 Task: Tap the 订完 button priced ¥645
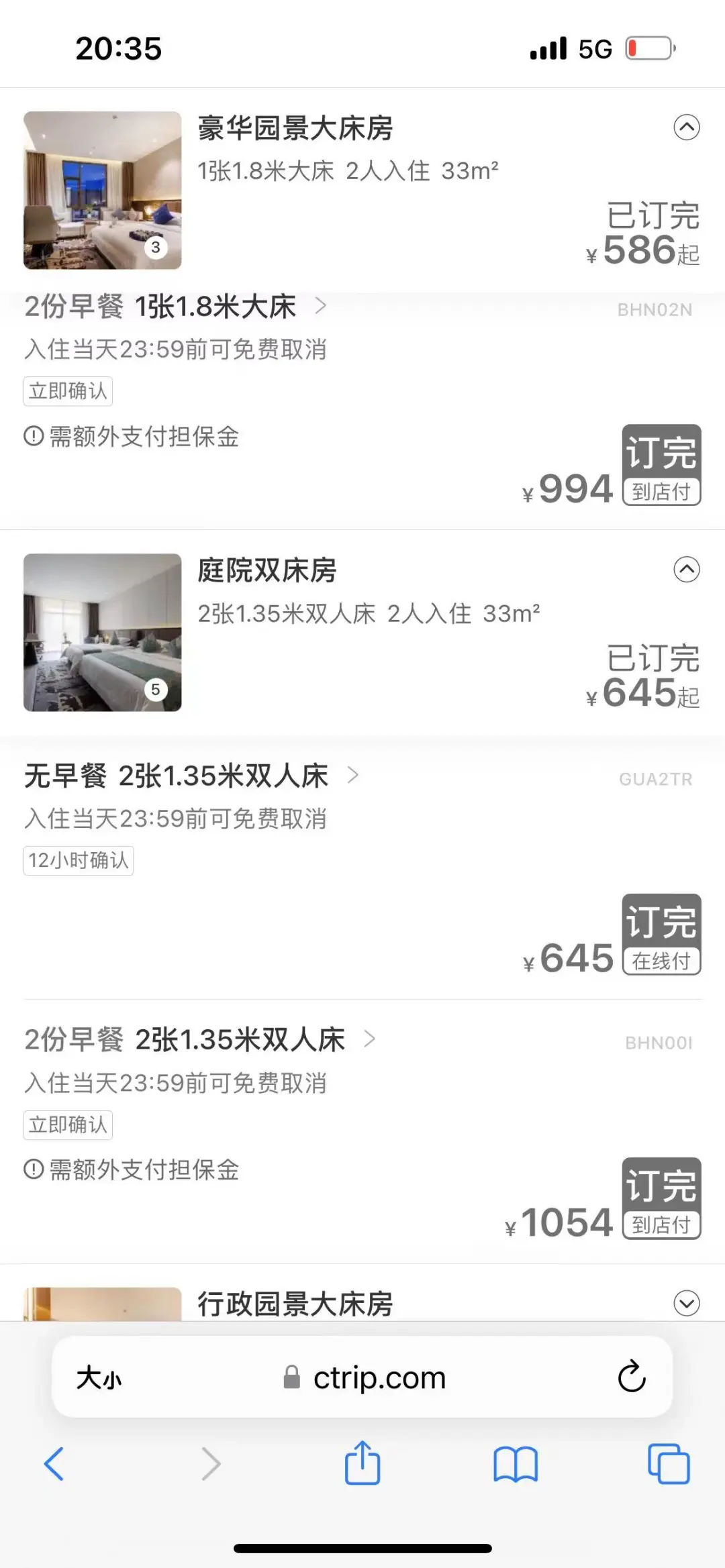661,935
